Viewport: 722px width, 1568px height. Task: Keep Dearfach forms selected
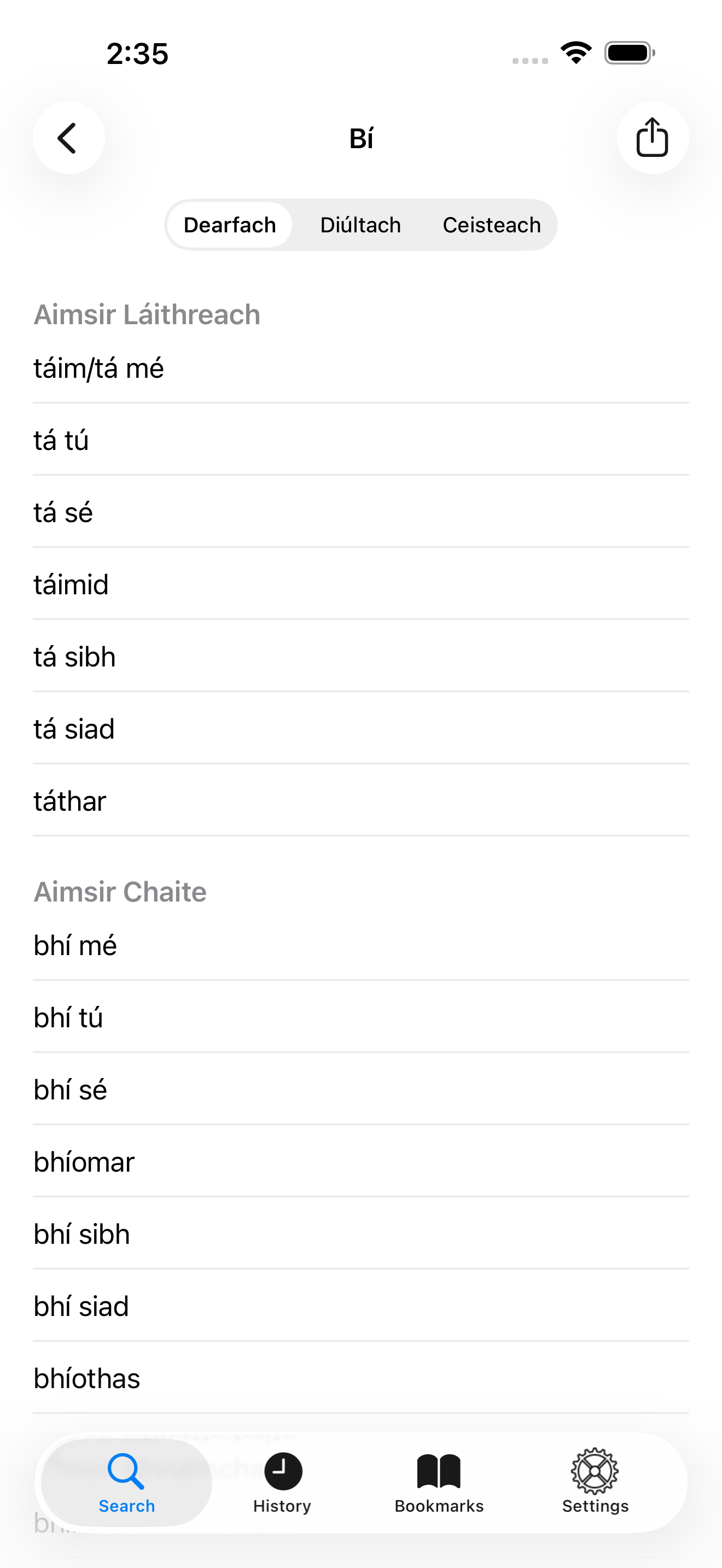click(x=230, y=225)
